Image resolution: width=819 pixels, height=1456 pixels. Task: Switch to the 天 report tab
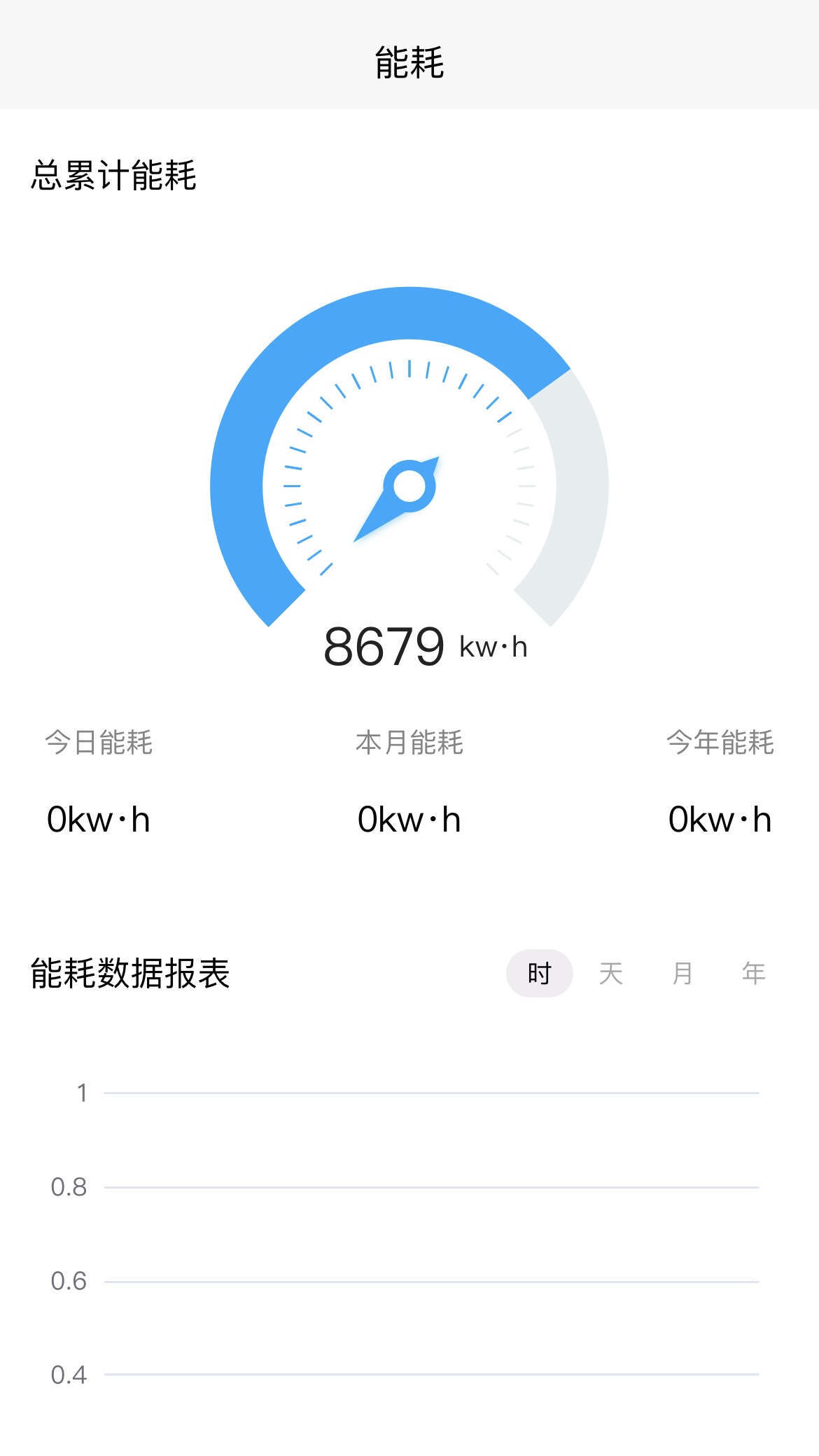point(612,973)
